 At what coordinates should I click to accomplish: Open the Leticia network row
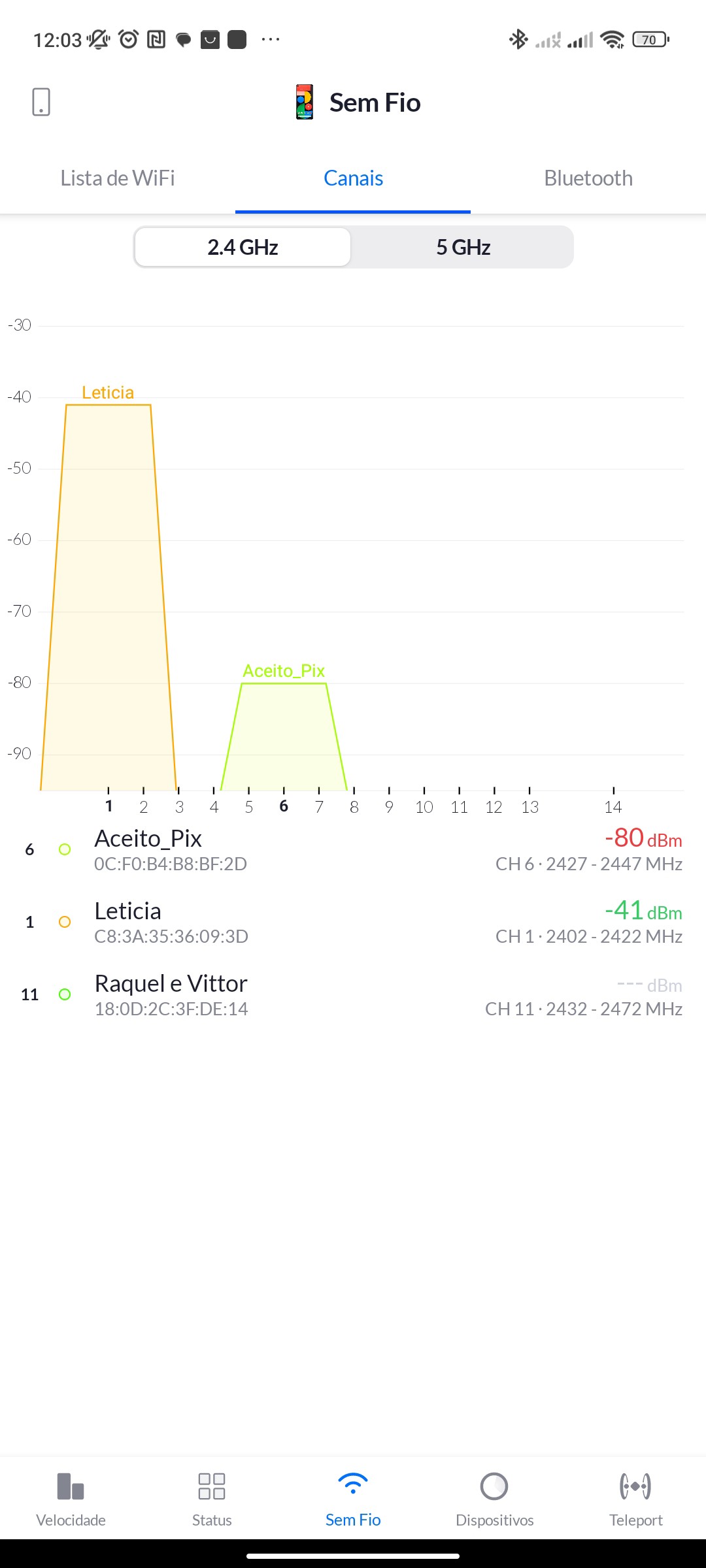point(353,922)
